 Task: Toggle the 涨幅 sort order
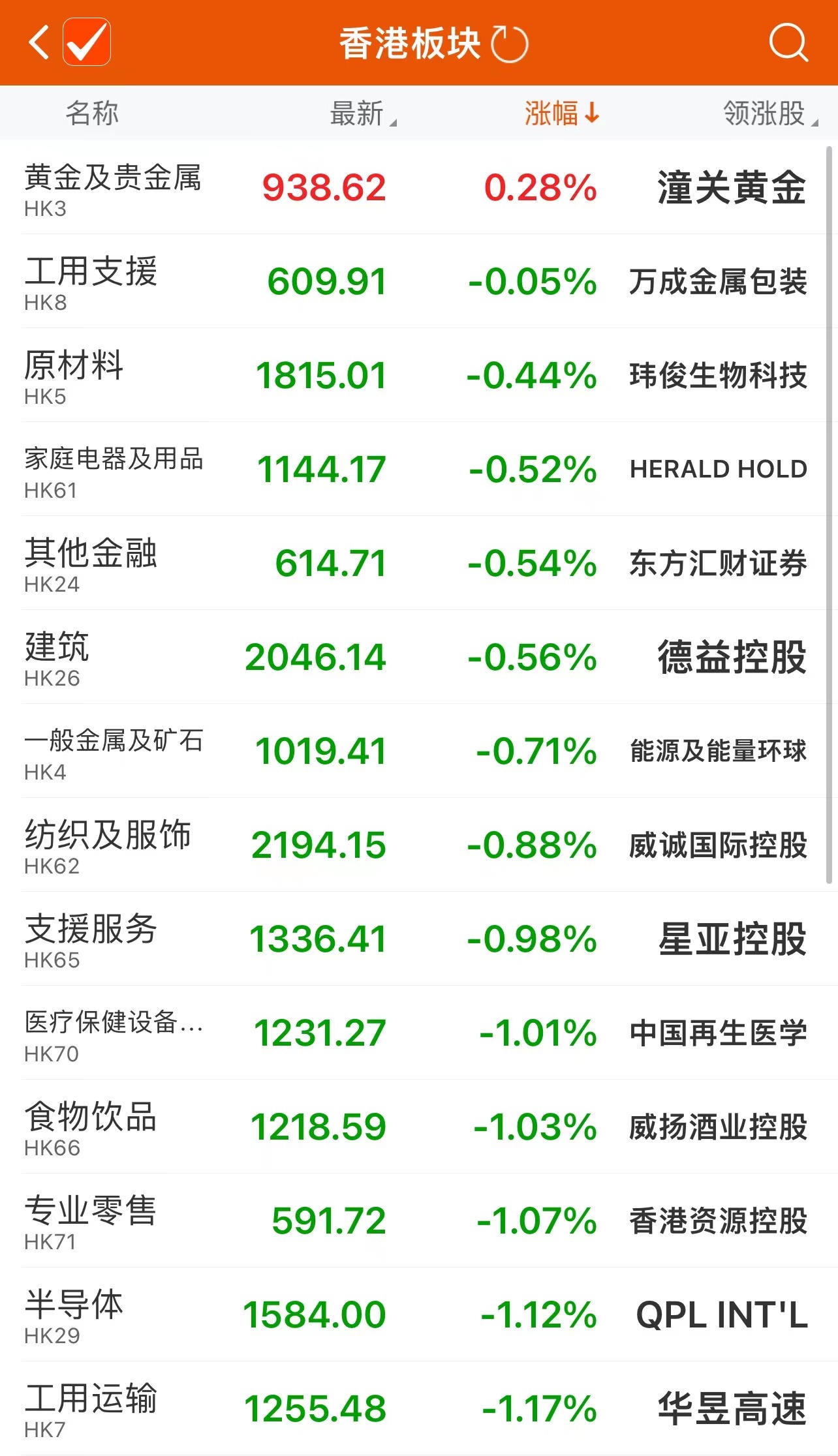coord(561,114)
